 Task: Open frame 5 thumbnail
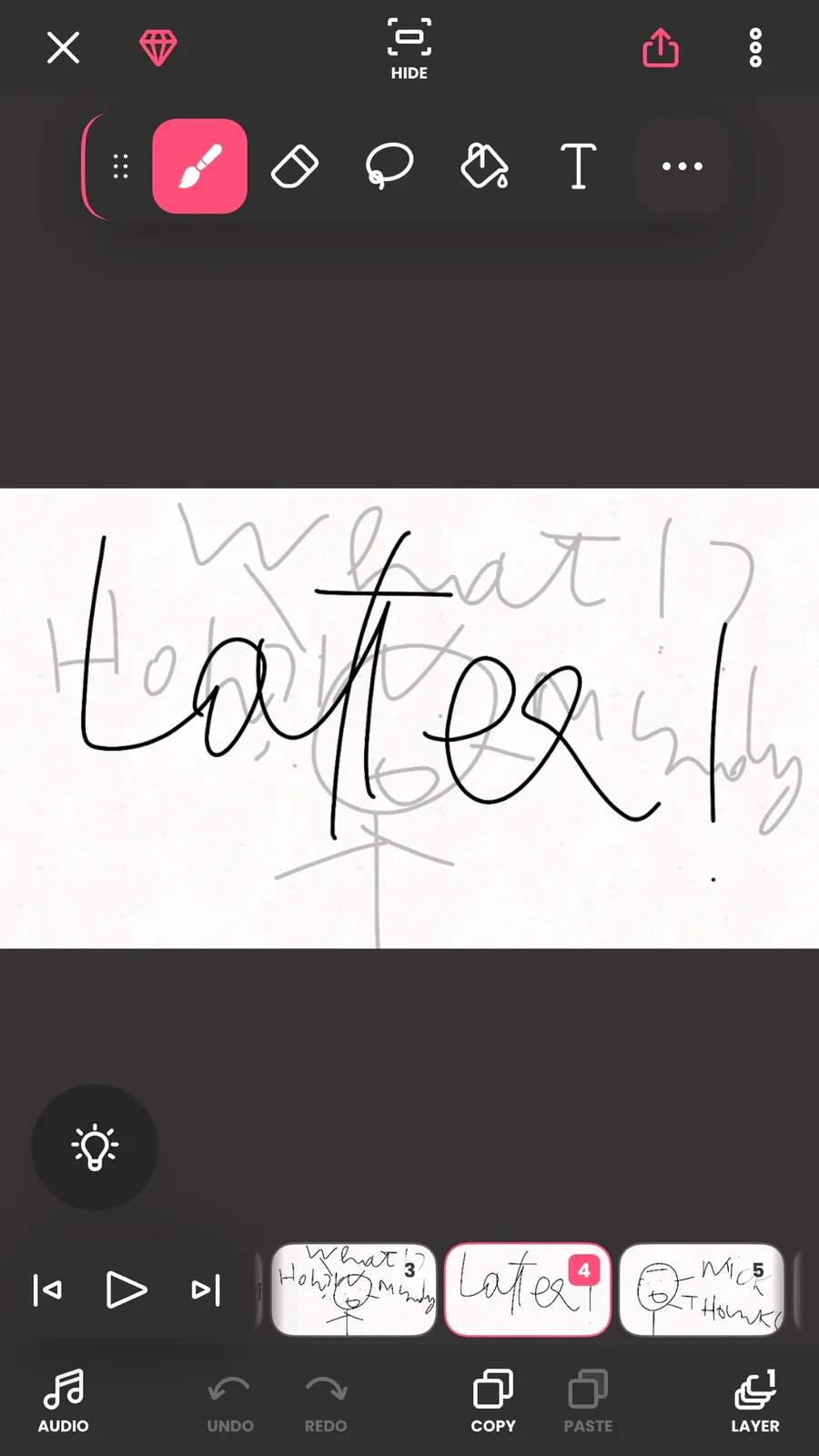(702, 1289)
